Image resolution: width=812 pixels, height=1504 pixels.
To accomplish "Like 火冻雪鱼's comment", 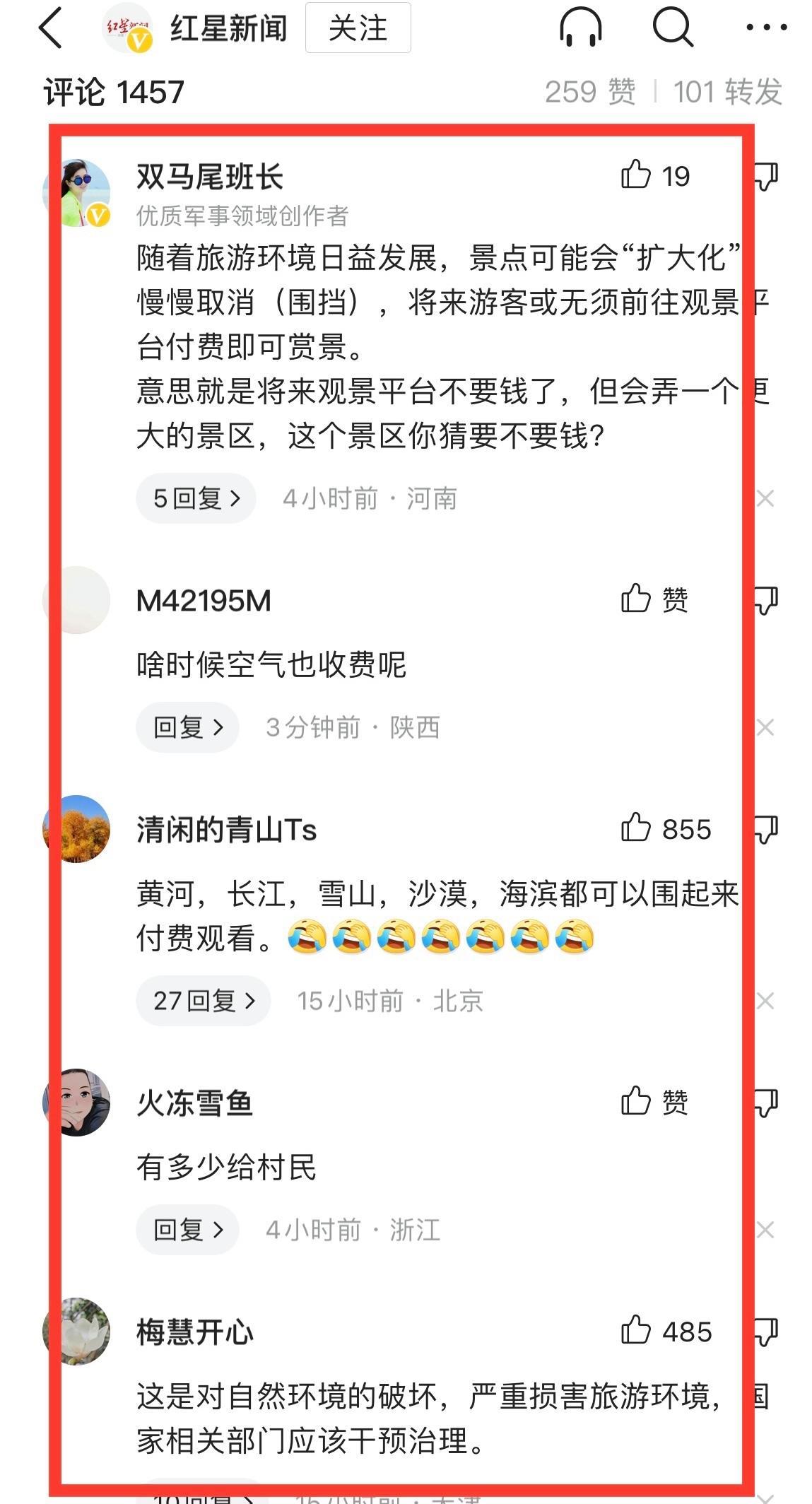I will tap(635, 1101).
